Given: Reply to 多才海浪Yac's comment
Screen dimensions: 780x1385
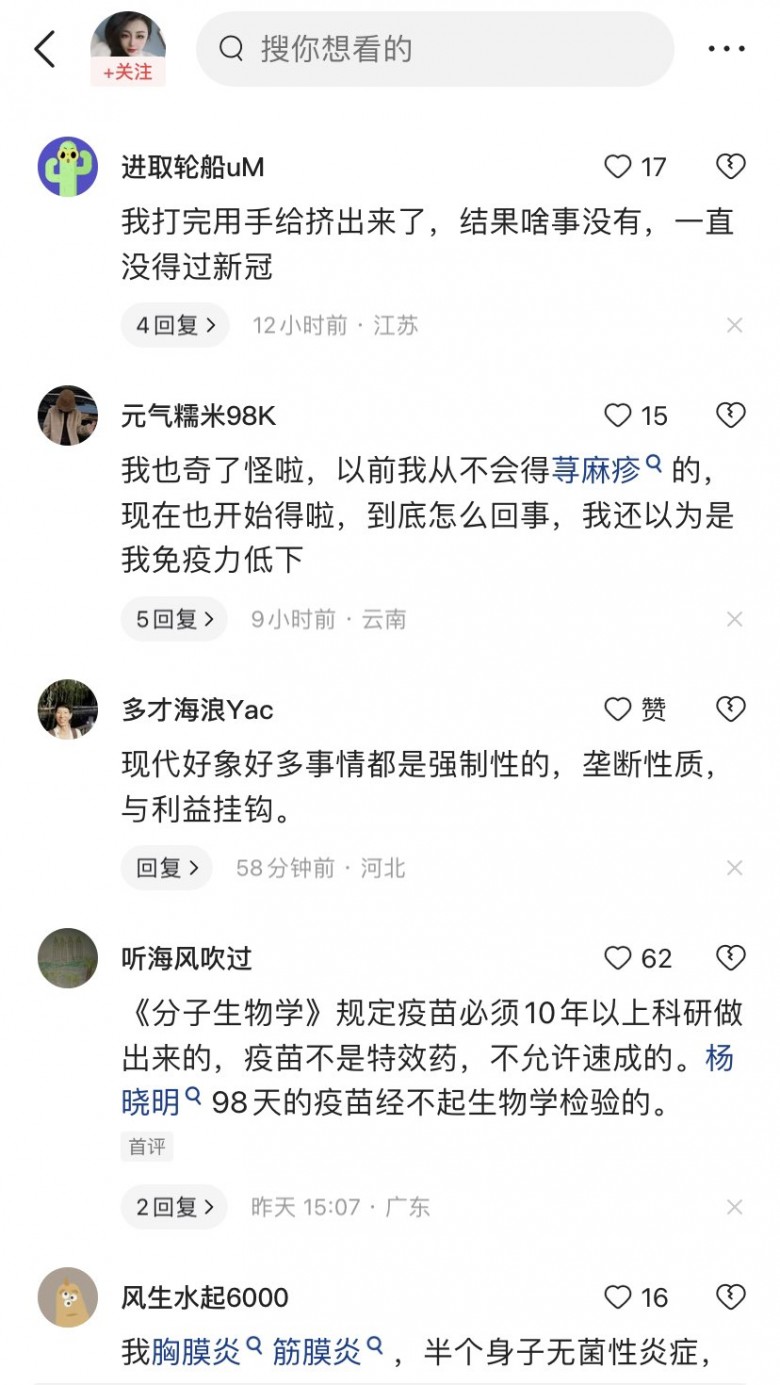Looking at the screenshot, I should tap(167, 868).
